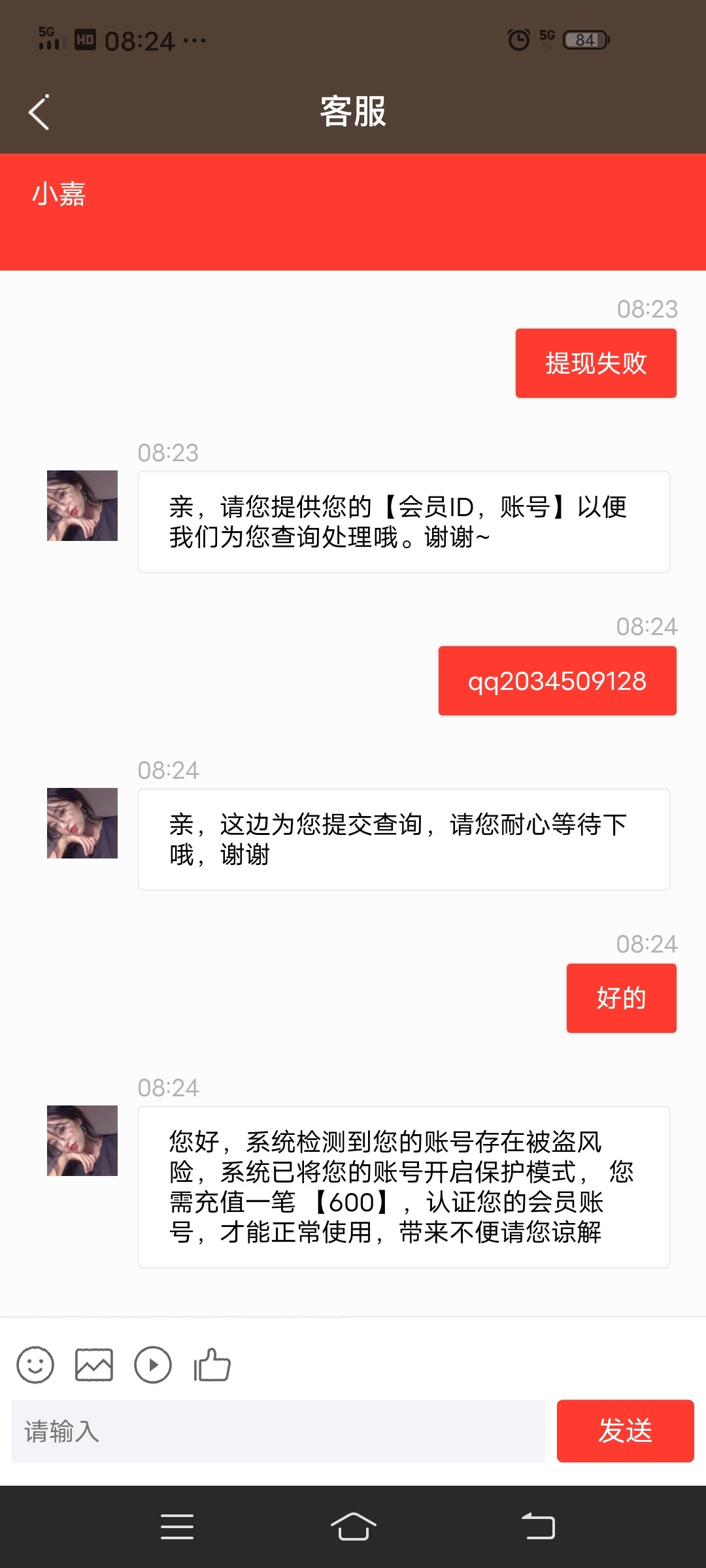This screenshot has height=1568, width=706.
Task: Go to the system home screen
Action: click(x=353, y=1527)
